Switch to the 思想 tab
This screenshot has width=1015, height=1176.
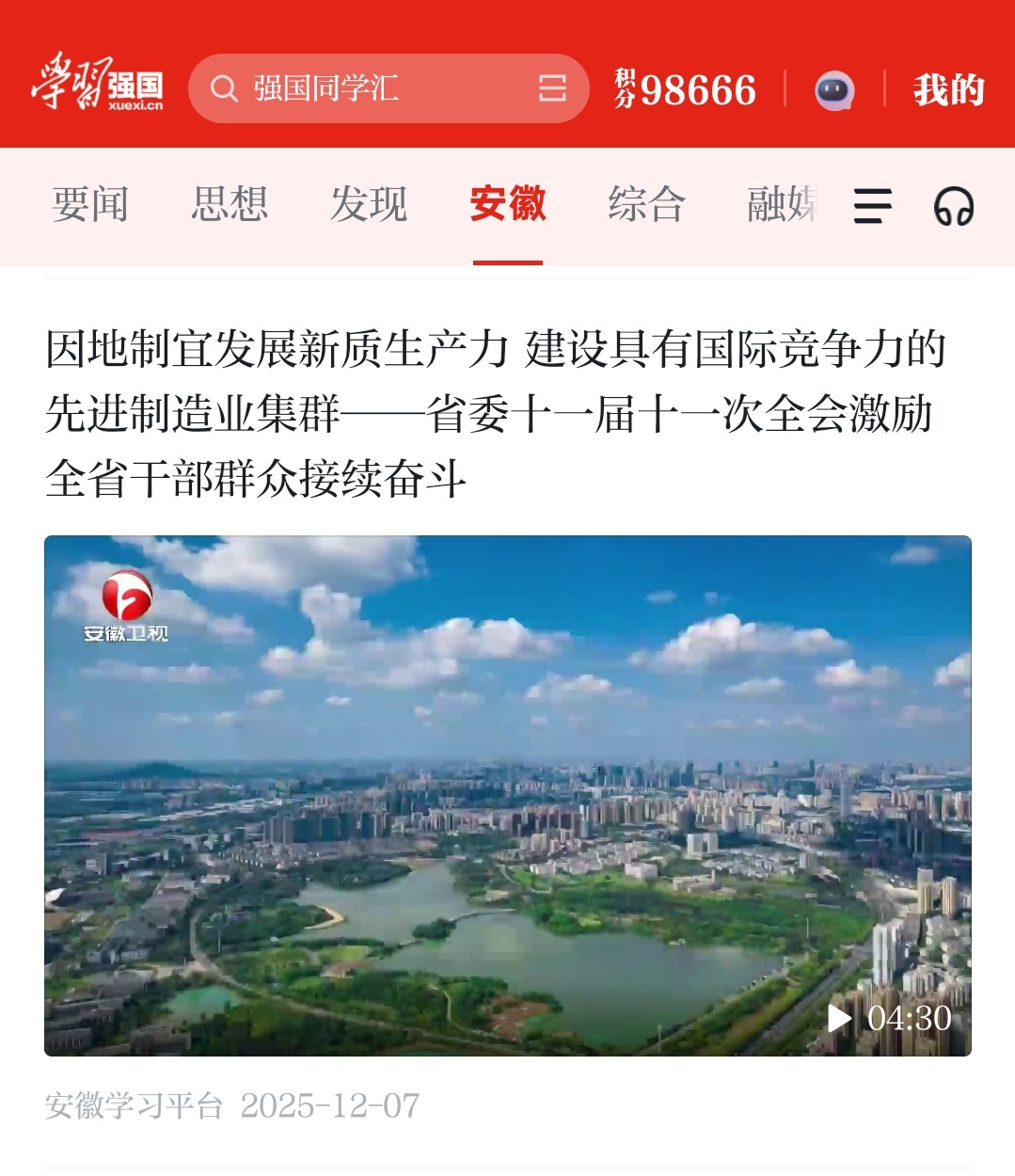pos(230,204)
